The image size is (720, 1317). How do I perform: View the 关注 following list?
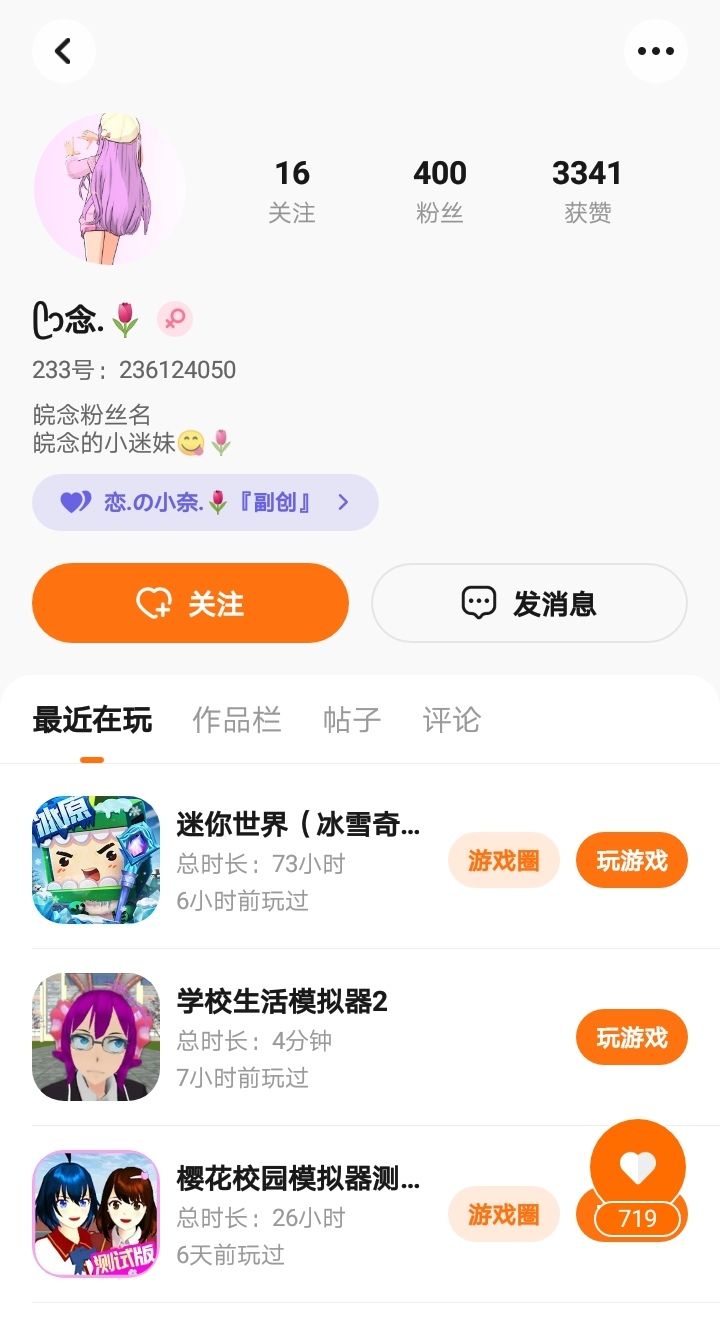[x=292, y=191]
